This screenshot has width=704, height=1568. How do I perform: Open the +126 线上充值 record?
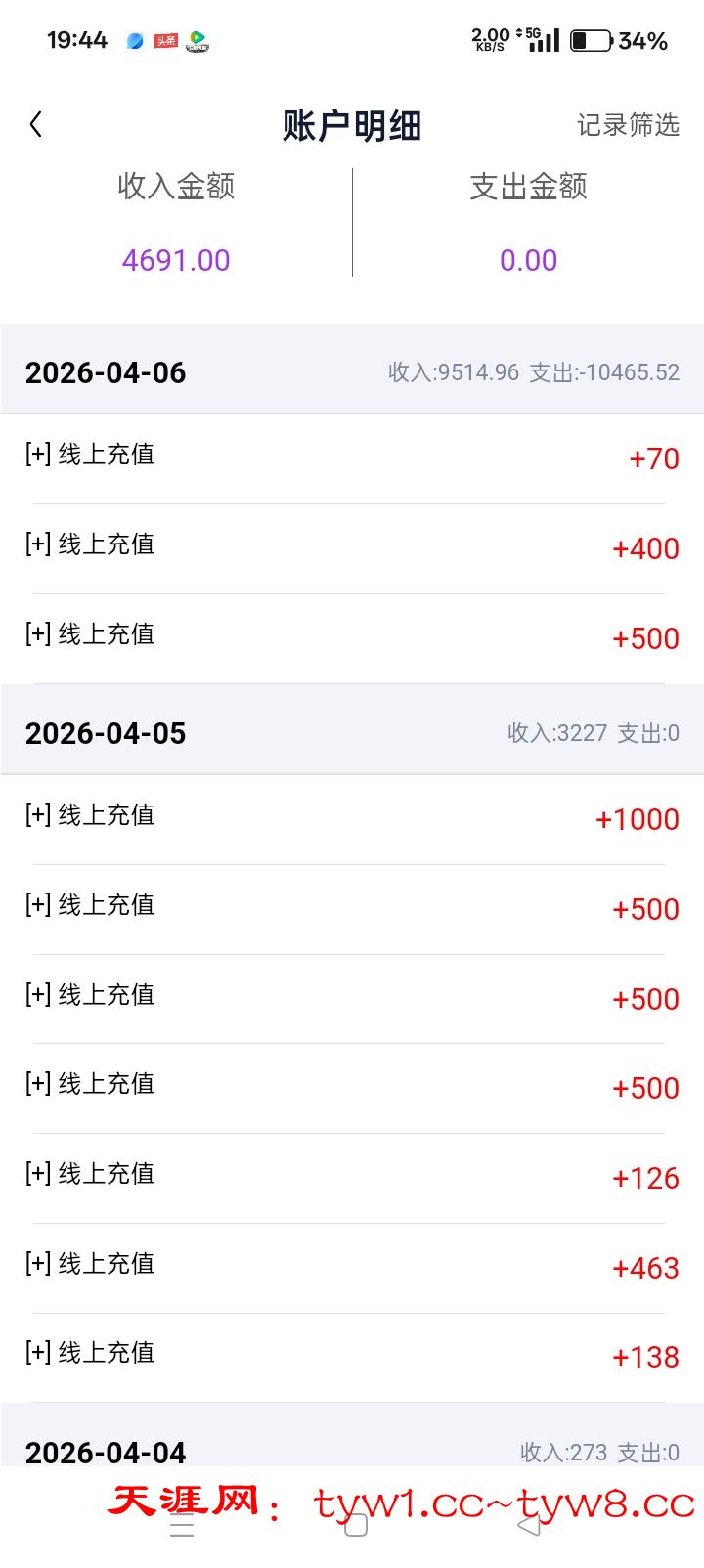pos(352,1177)
